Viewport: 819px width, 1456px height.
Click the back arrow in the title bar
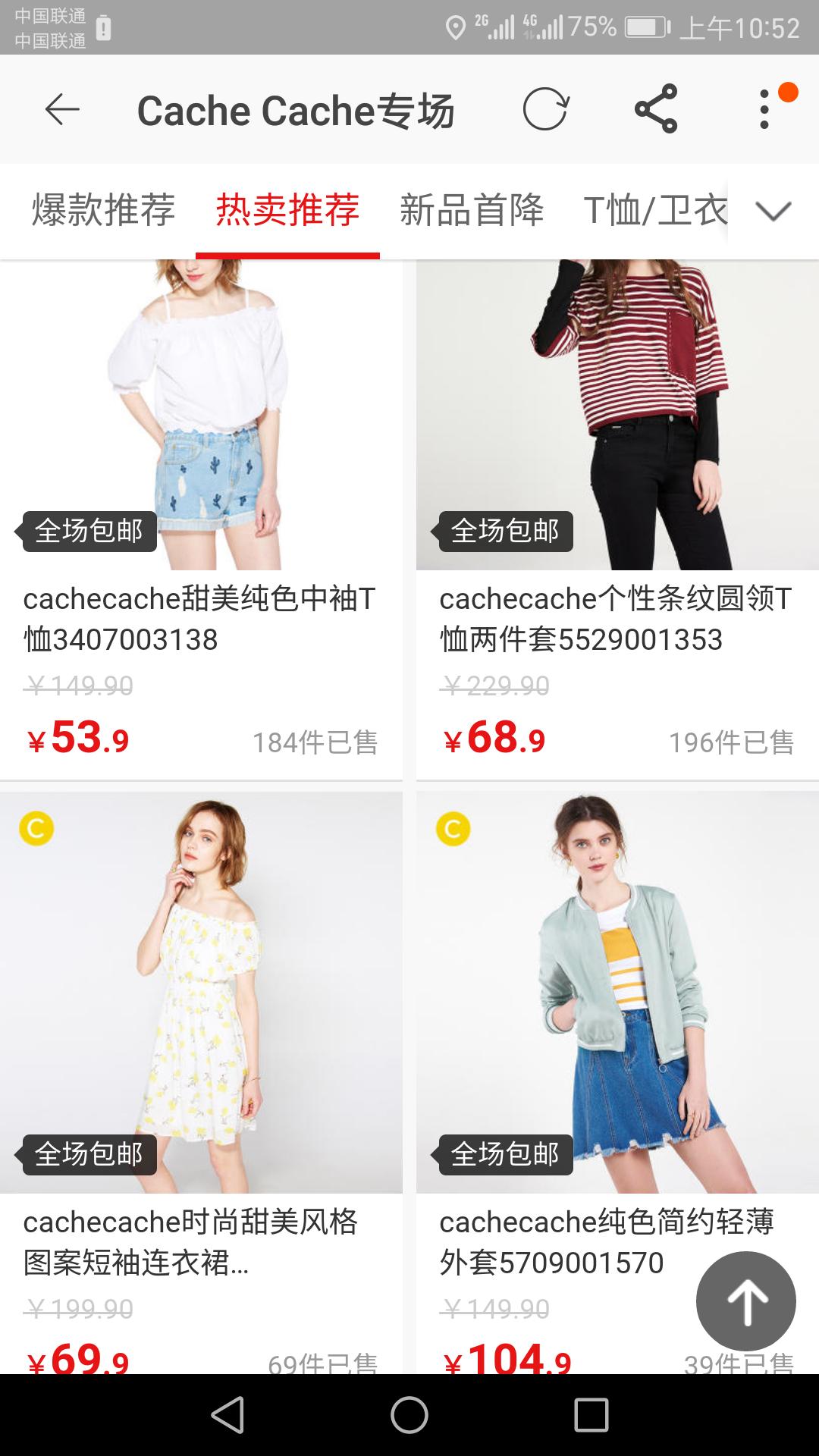(x=59, y=110)
